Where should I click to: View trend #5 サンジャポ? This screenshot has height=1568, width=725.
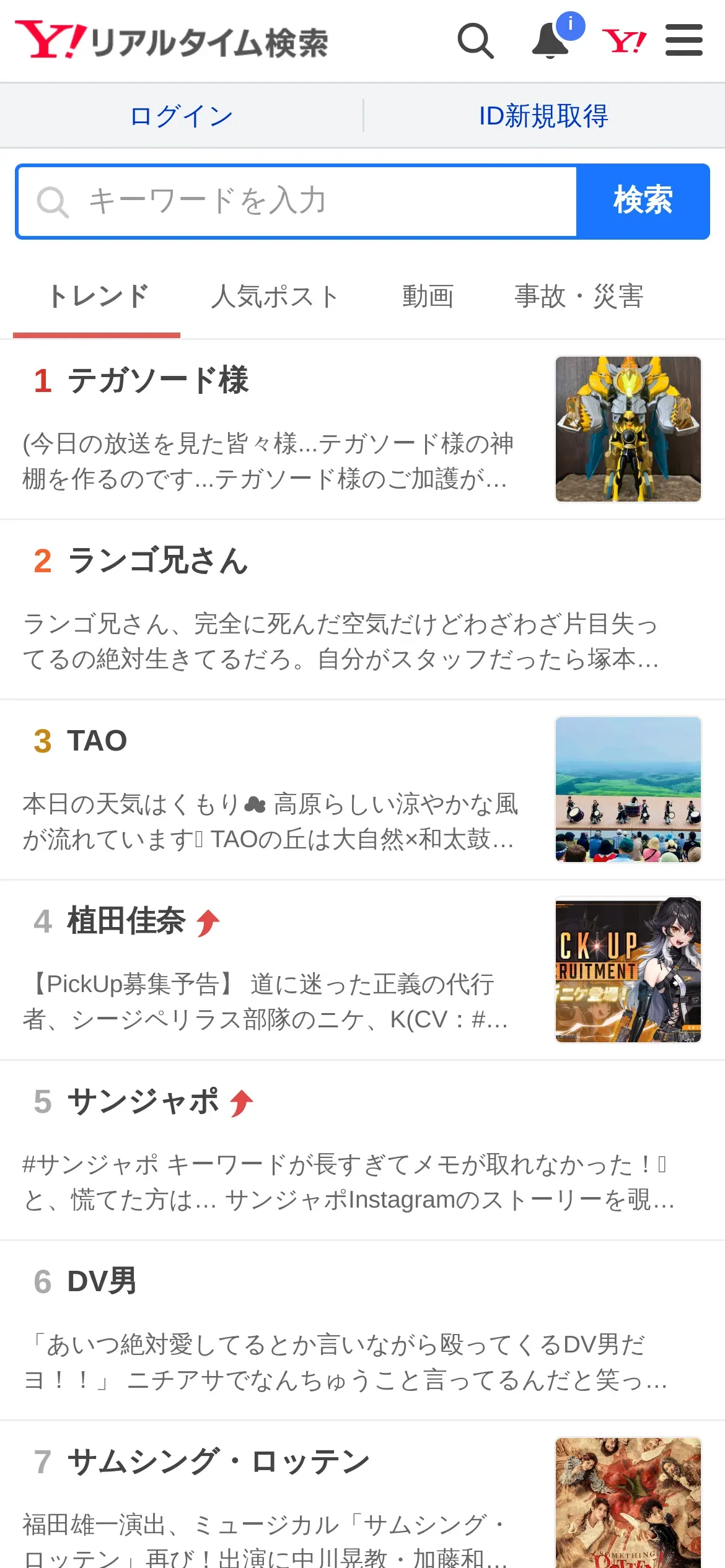tap(143, 1102)
